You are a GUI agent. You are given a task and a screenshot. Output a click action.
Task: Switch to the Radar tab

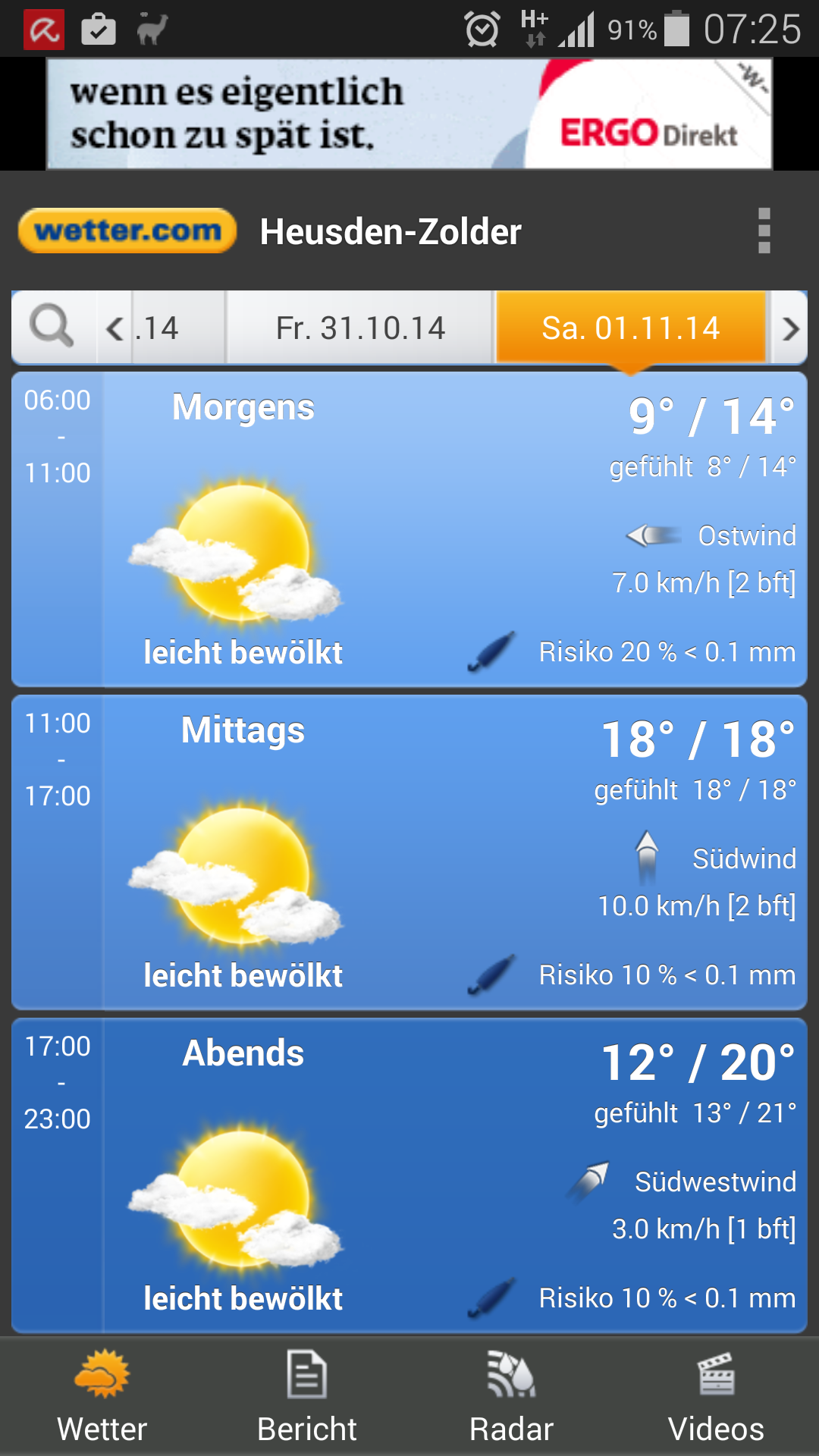point(512,1397)
